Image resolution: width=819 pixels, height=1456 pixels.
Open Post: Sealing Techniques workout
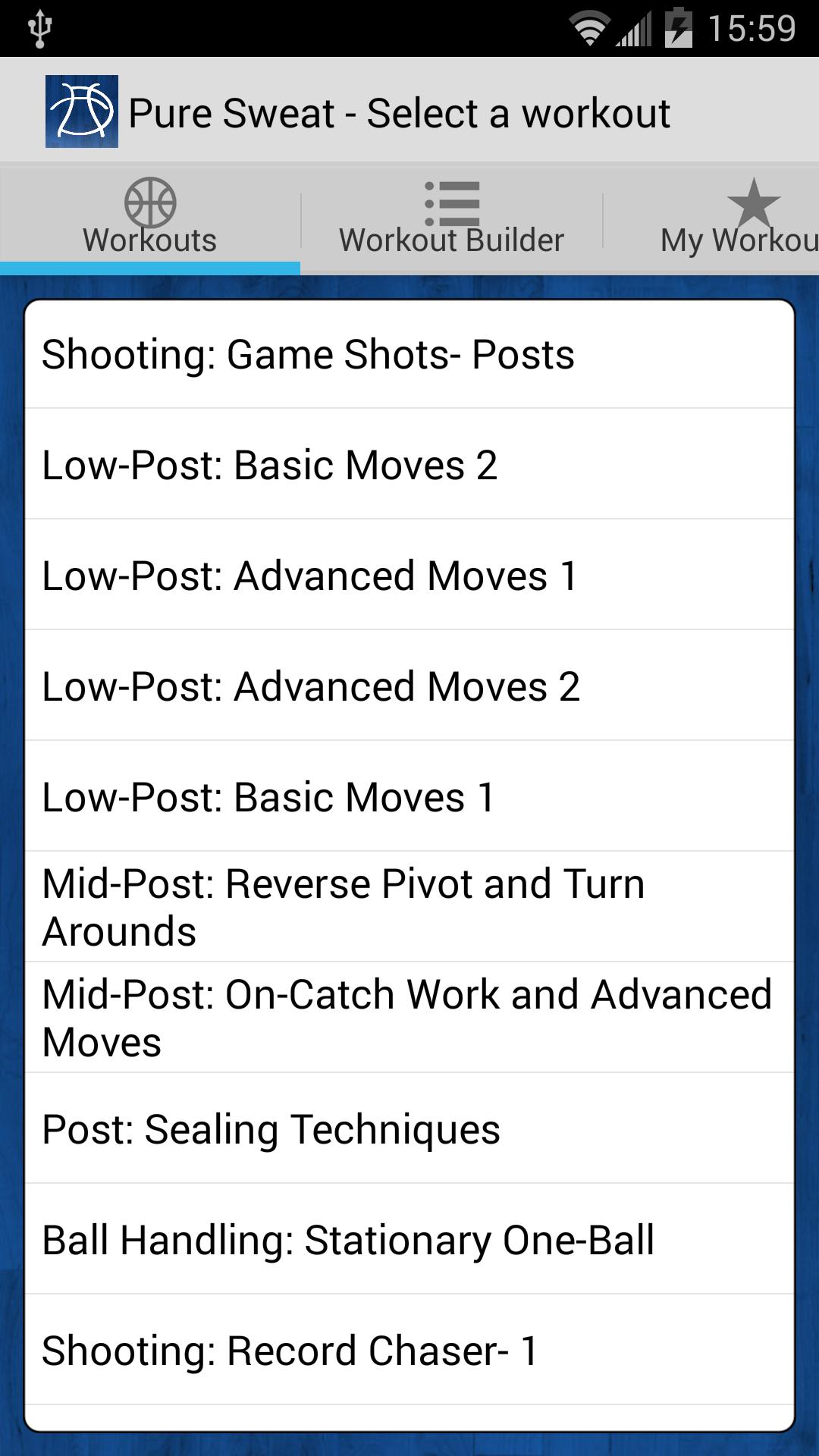pyautogui.click(x=409, y=1129)
